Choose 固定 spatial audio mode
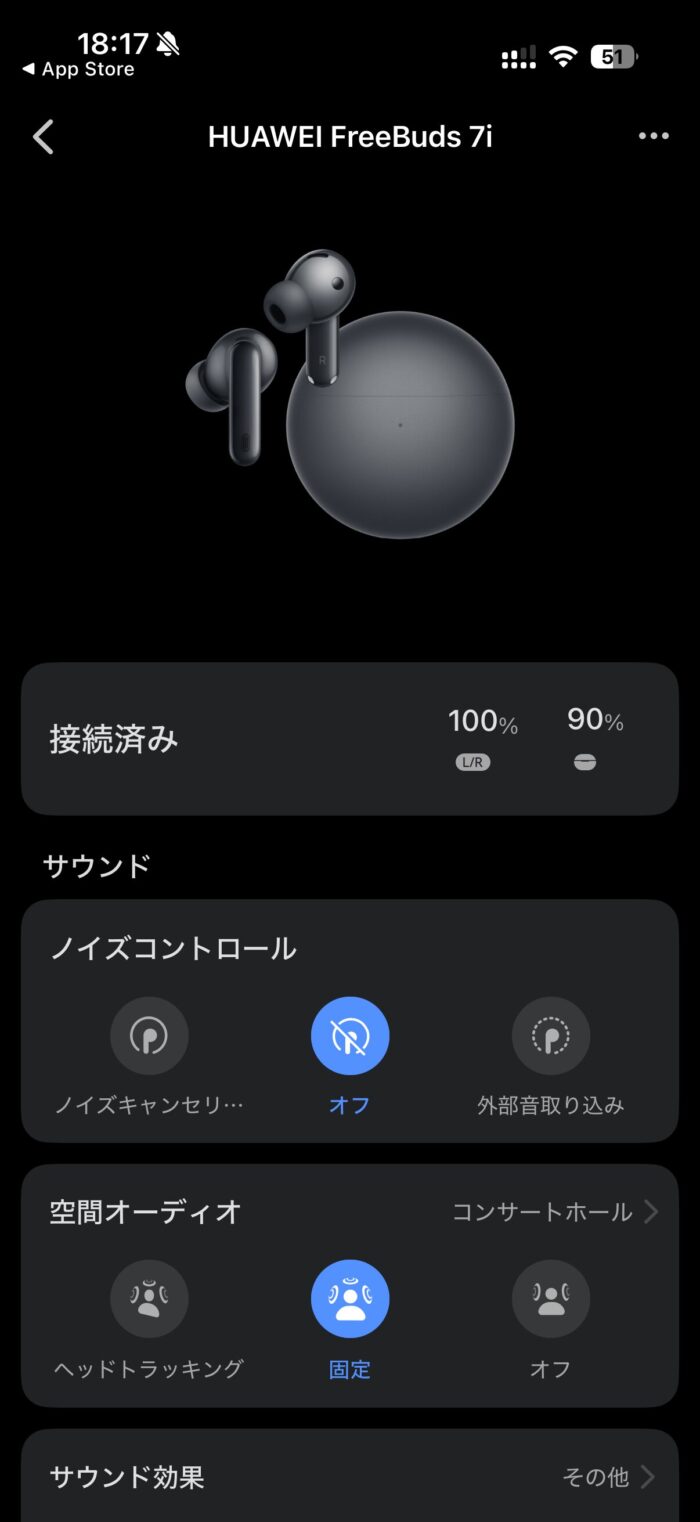Viewport: 700px width, 1522px height. point(350,1298)
